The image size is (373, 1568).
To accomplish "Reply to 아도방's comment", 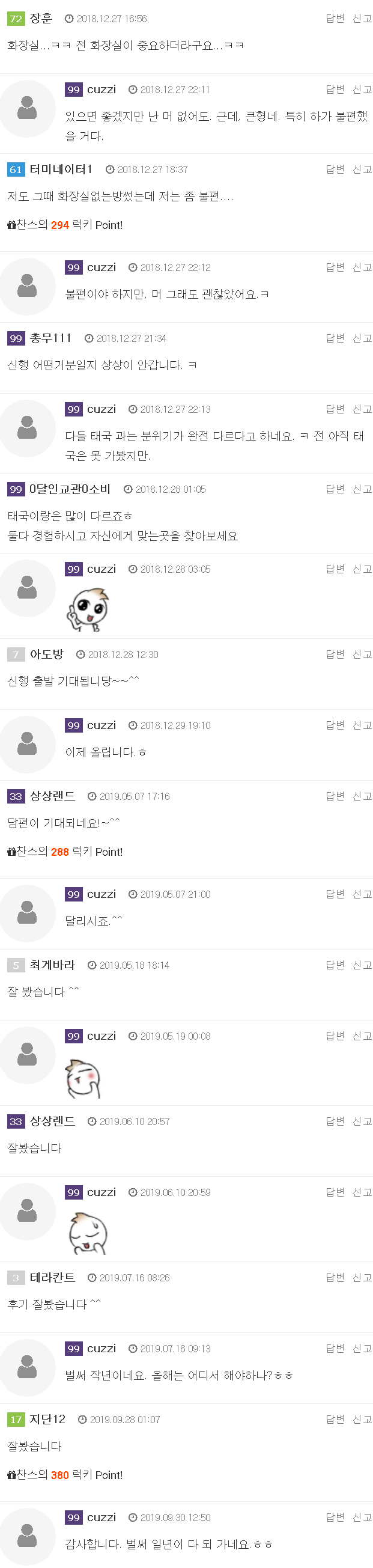I will click(x=335, y=654).
